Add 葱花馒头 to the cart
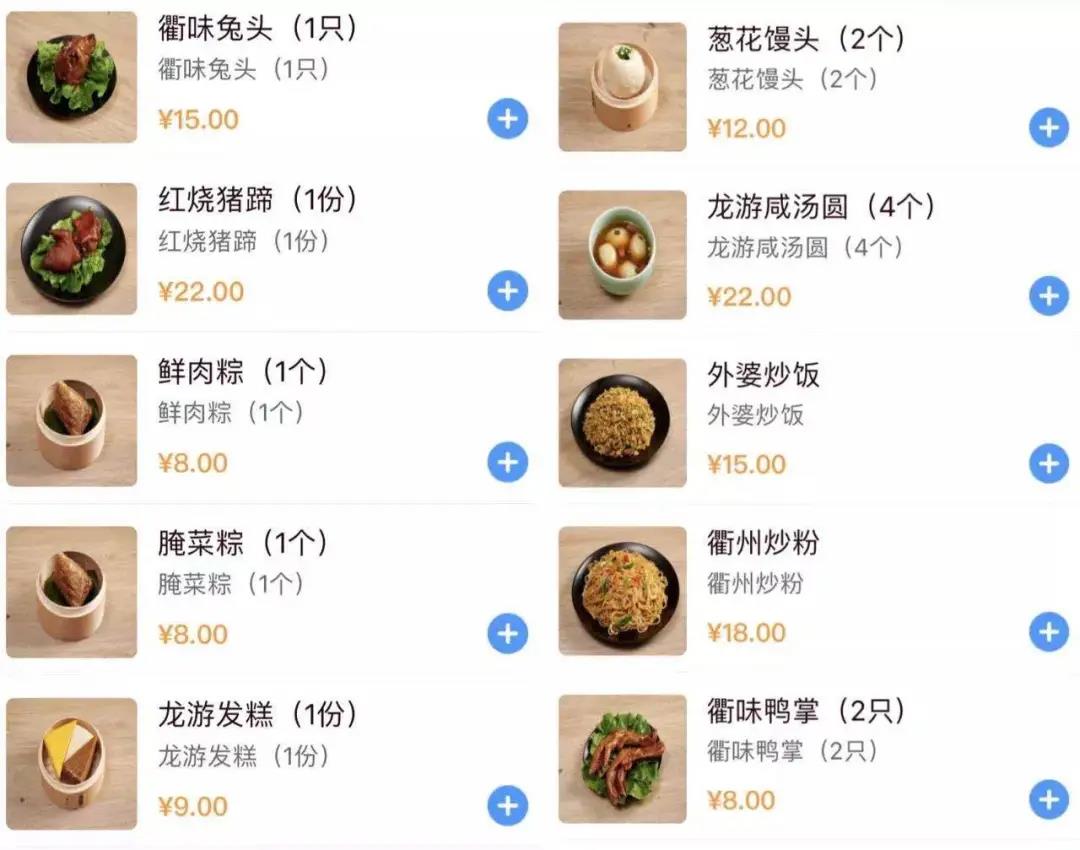The width and height of the screenshot is (1080, 850). tap(1048, 128)
